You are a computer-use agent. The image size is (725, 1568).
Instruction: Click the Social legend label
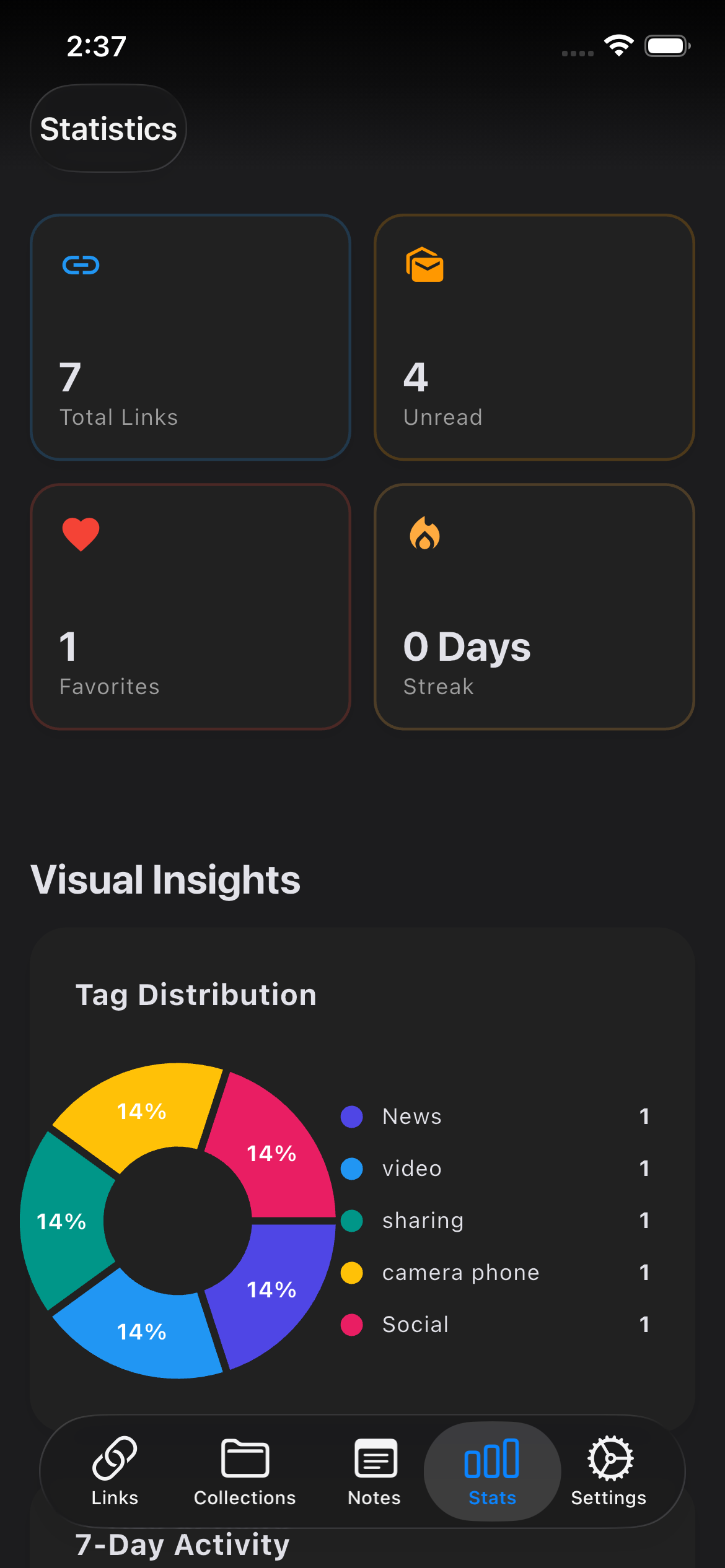coord(415,1325)
